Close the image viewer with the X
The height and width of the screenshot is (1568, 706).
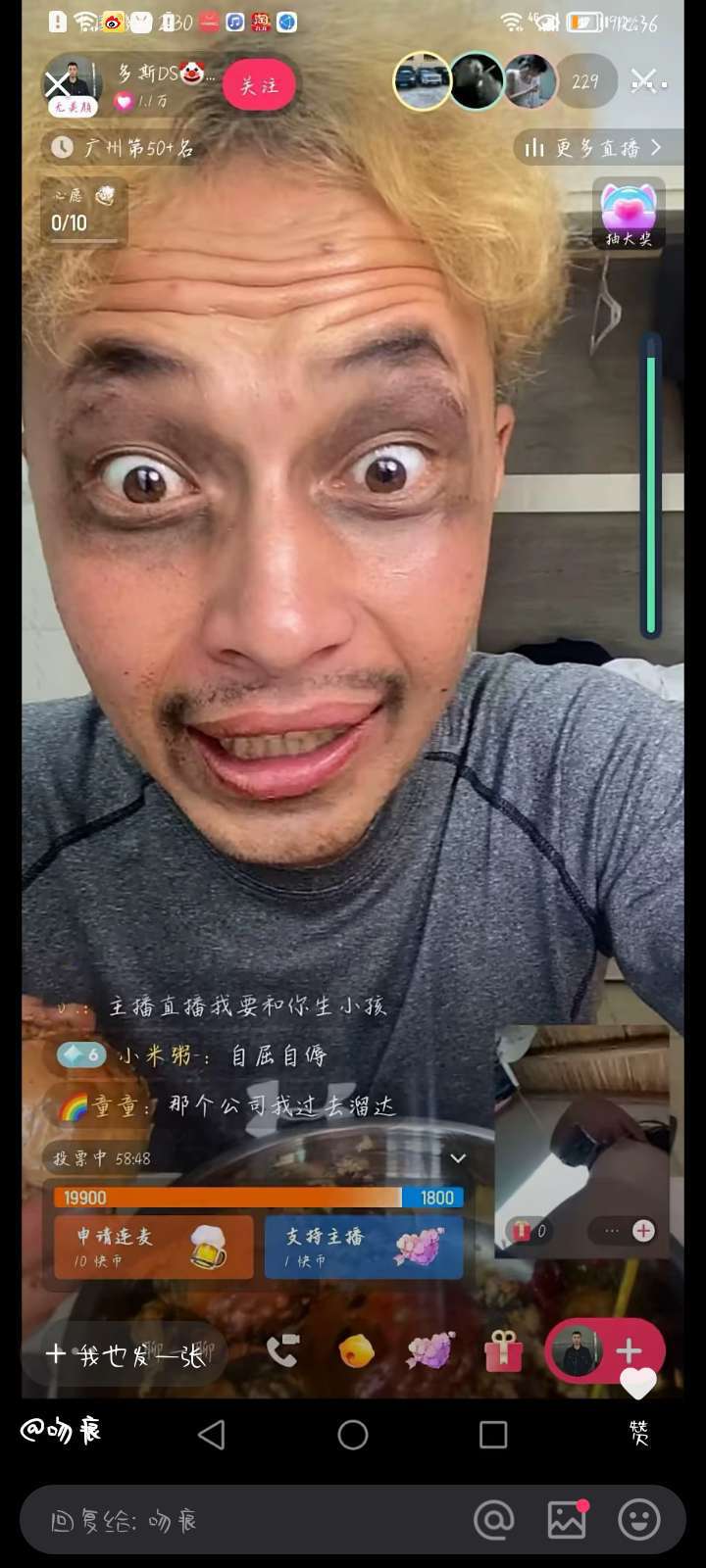point(57,85)
